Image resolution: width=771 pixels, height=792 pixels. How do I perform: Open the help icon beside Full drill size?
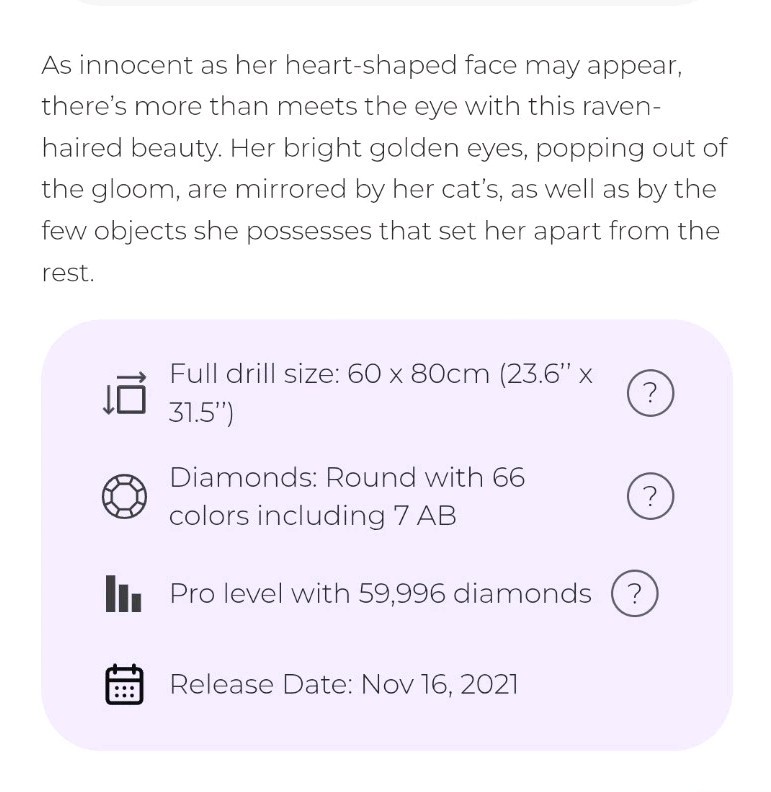click(x=650, y=393)
